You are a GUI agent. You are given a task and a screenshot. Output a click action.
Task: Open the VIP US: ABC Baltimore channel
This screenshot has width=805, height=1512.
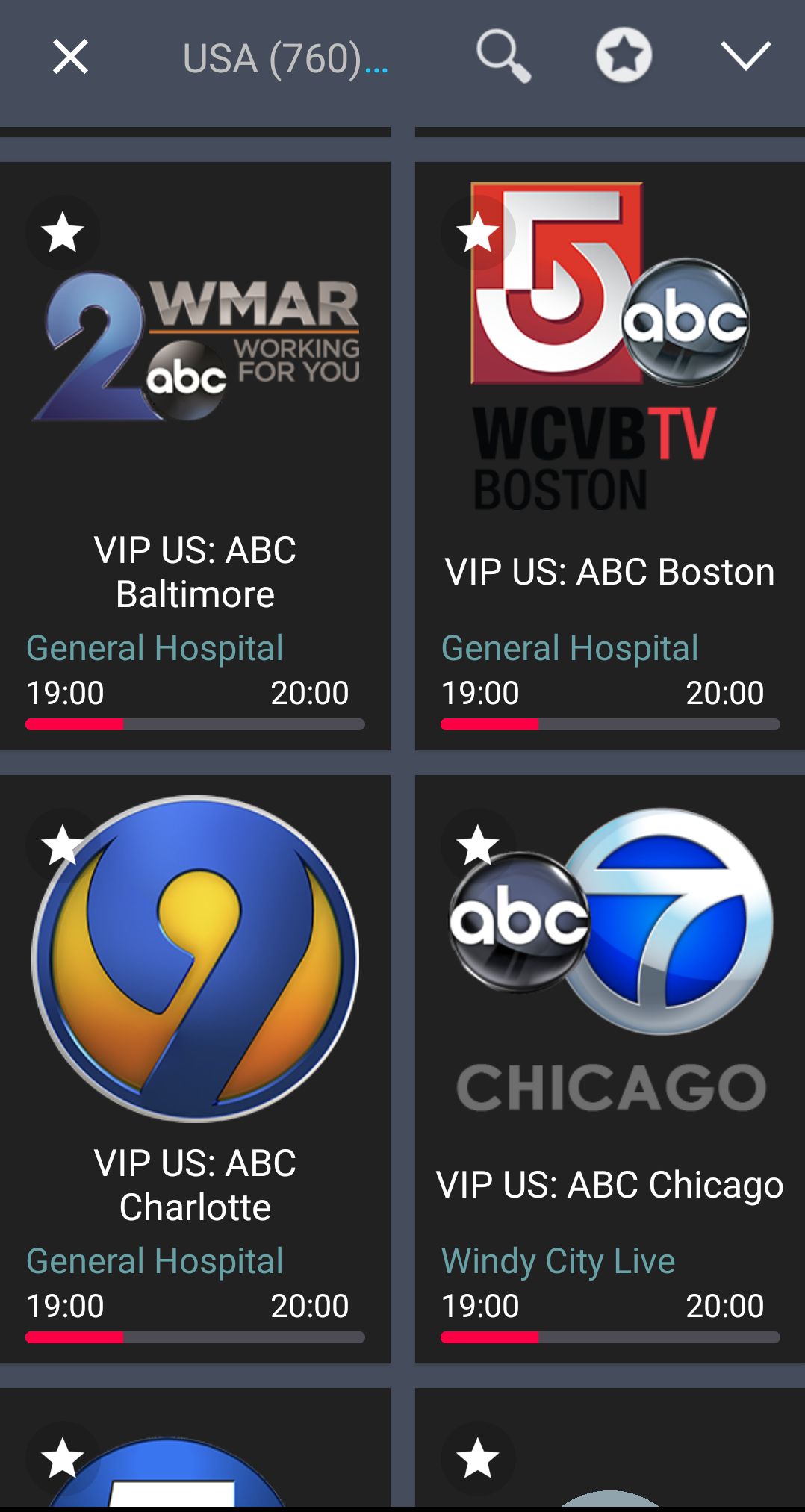click(x=195, y=456)
